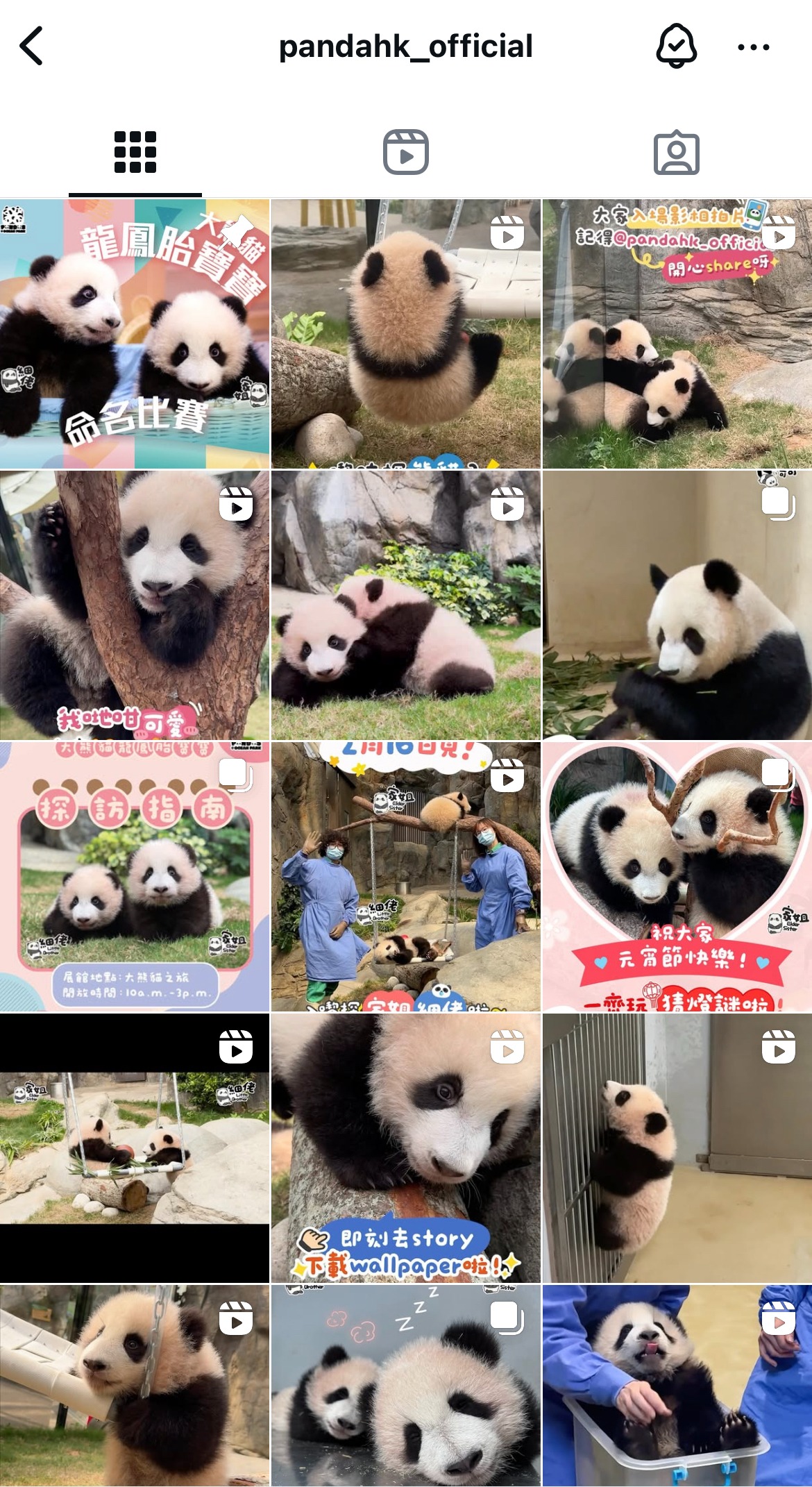This screenshot has height=1487, width=812.
Task: Open reel of two cubs cuddling on grass
Action: [406, 605]
